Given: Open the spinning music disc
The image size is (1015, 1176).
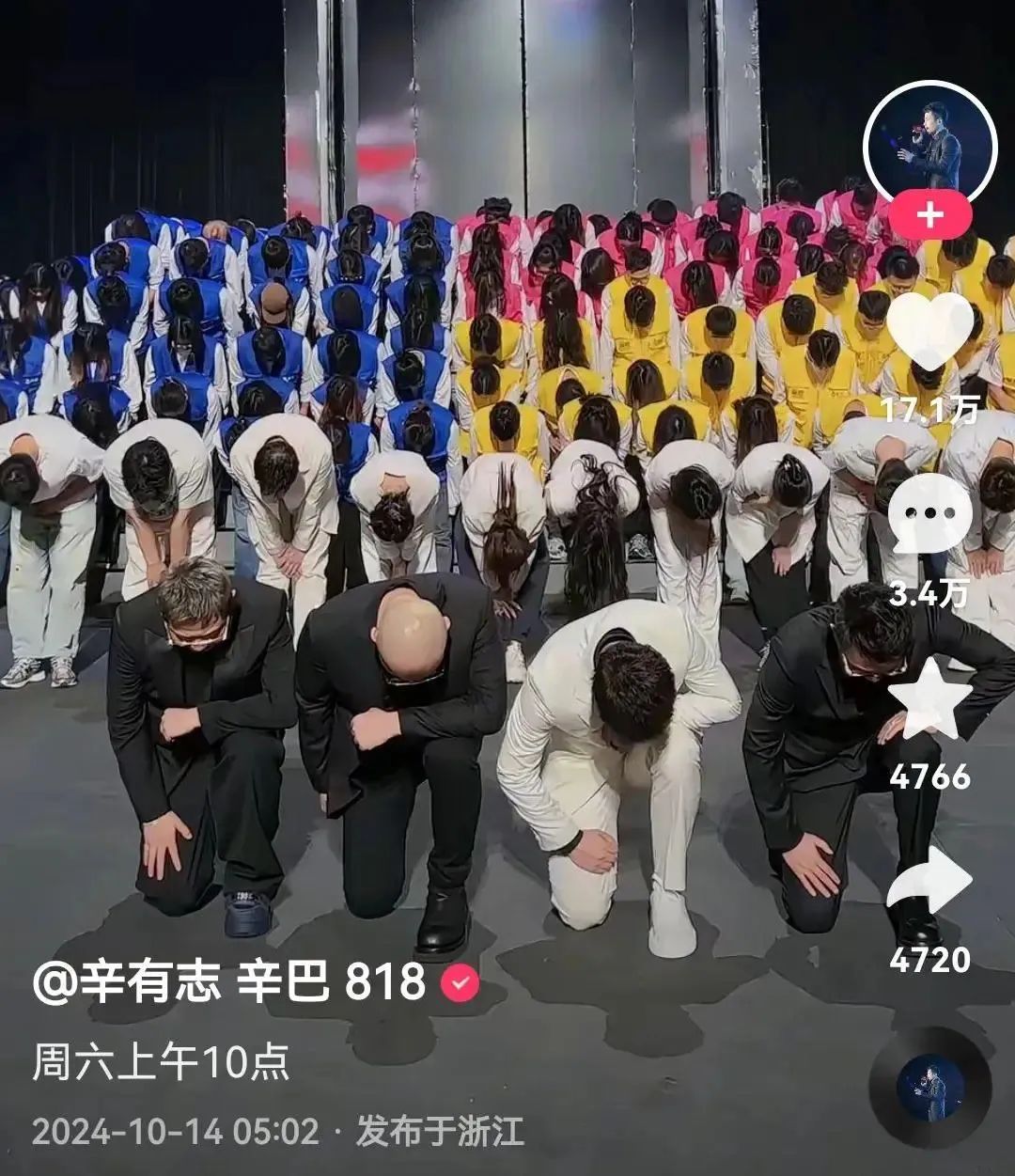Looking at the screenshot, I should click(x=929, y=1088).
